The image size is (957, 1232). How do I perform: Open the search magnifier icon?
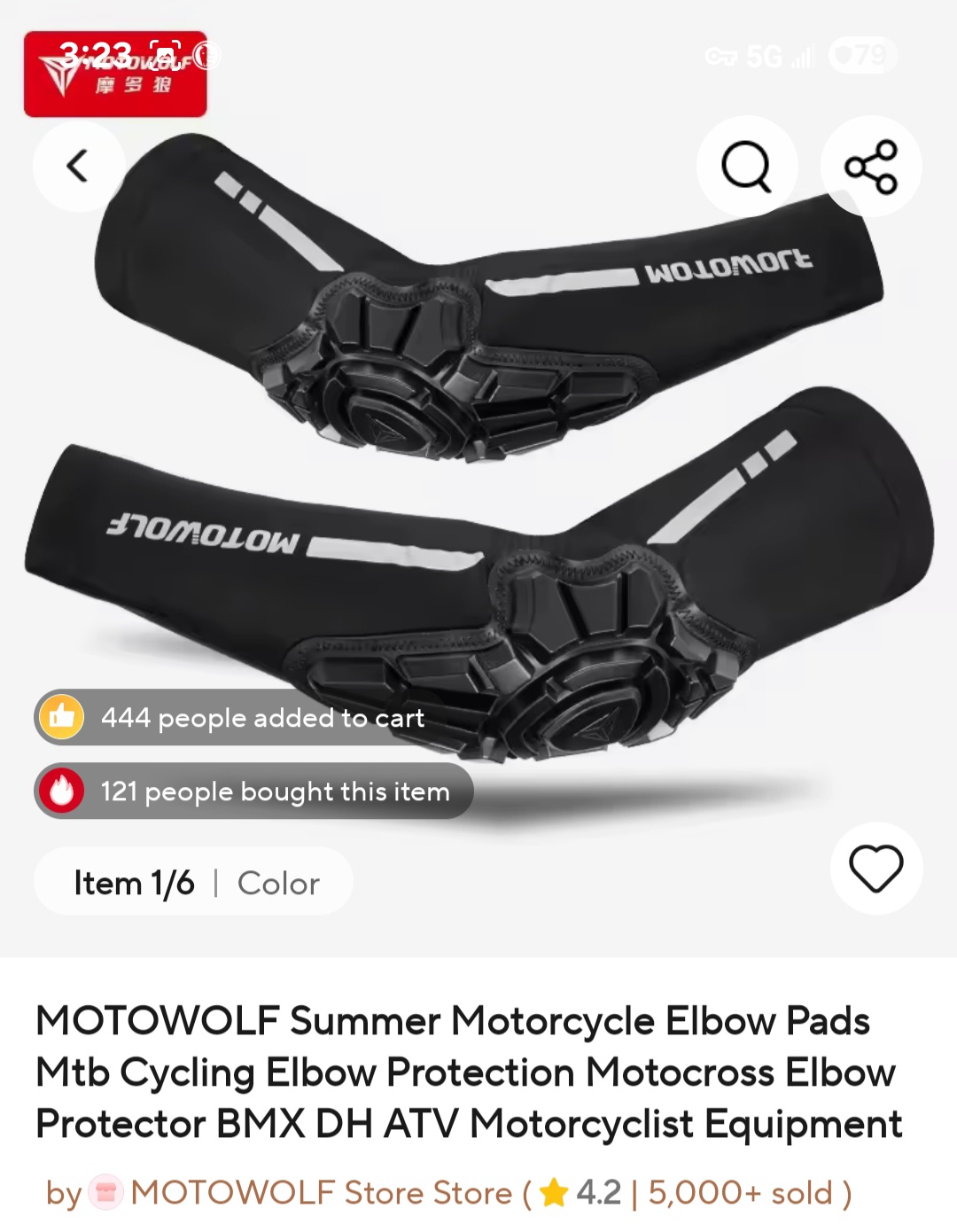pyautogui.click(x=746, y=166)
